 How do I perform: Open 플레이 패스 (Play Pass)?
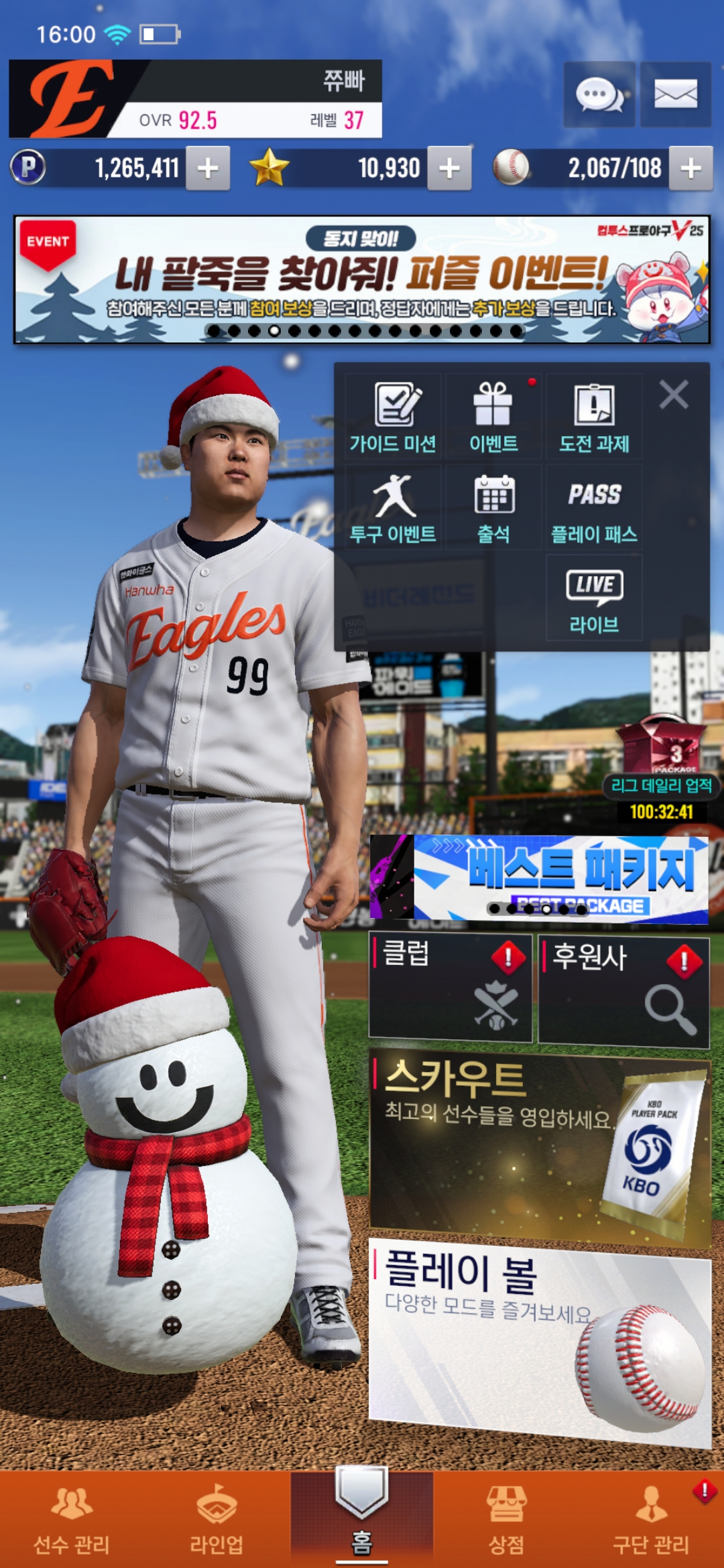pyautogui.click(x=594, y=508)
